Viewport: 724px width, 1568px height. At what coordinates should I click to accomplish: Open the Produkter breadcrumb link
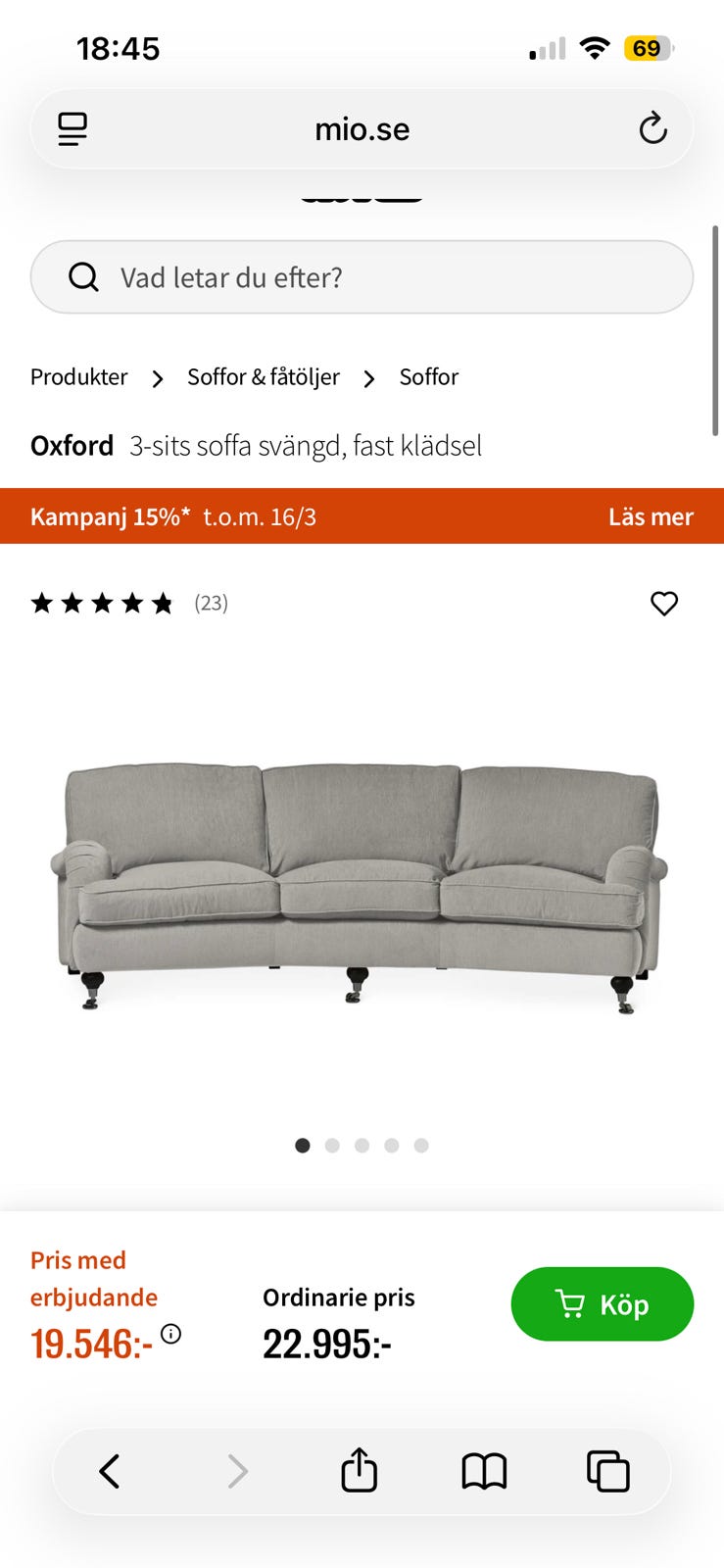(x=79, y=377)
